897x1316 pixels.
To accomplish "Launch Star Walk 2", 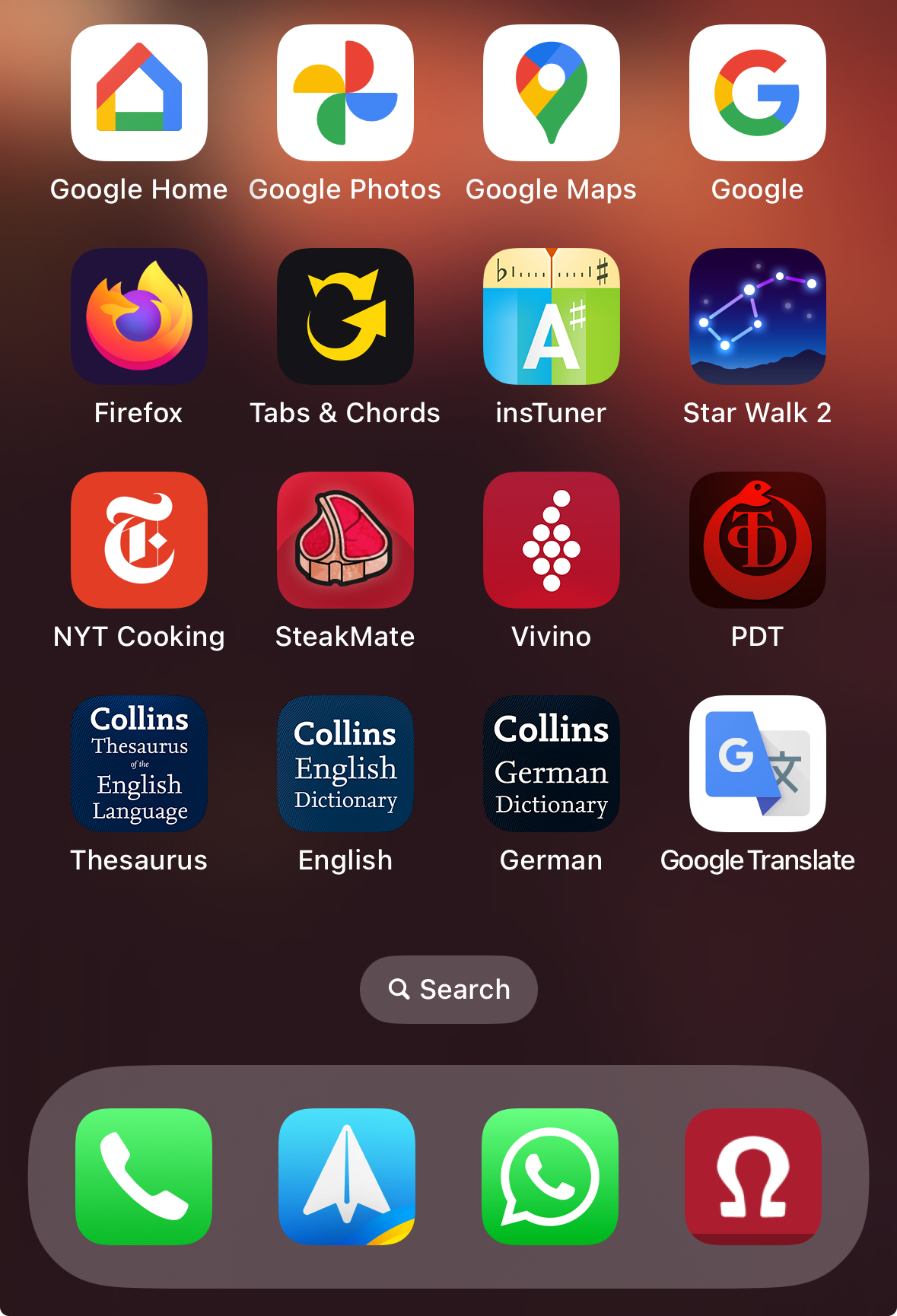I will (x=758, y=316).
